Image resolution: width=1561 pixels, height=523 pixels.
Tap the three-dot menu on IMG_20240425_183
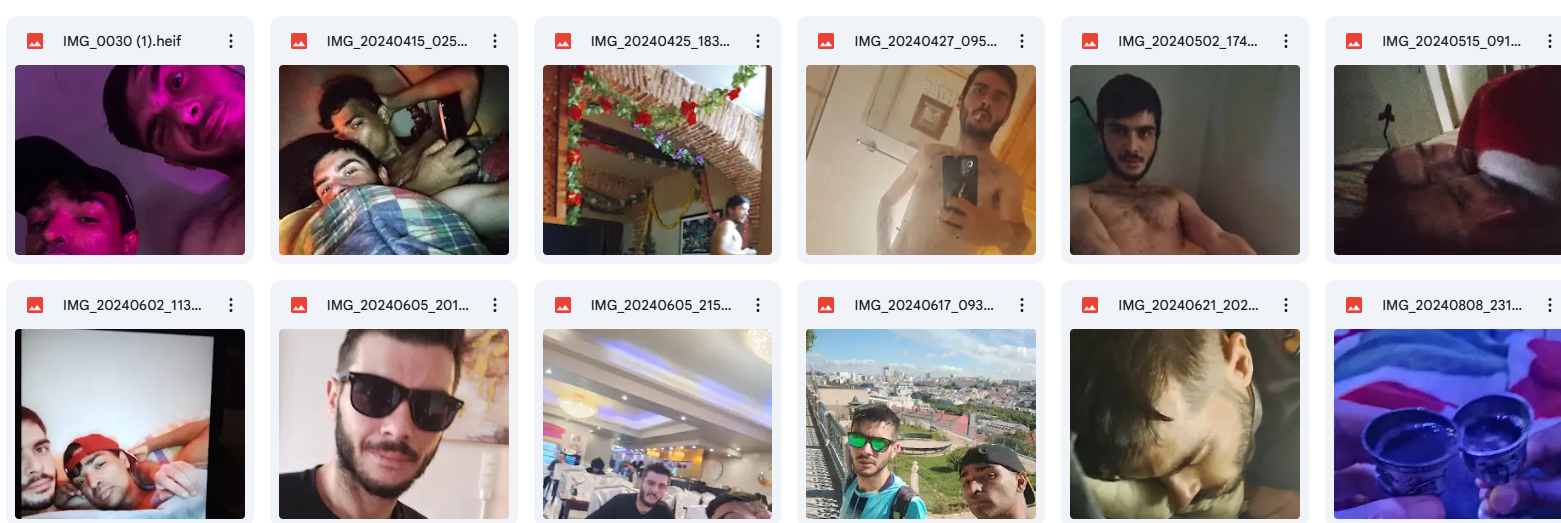(758, 41)
